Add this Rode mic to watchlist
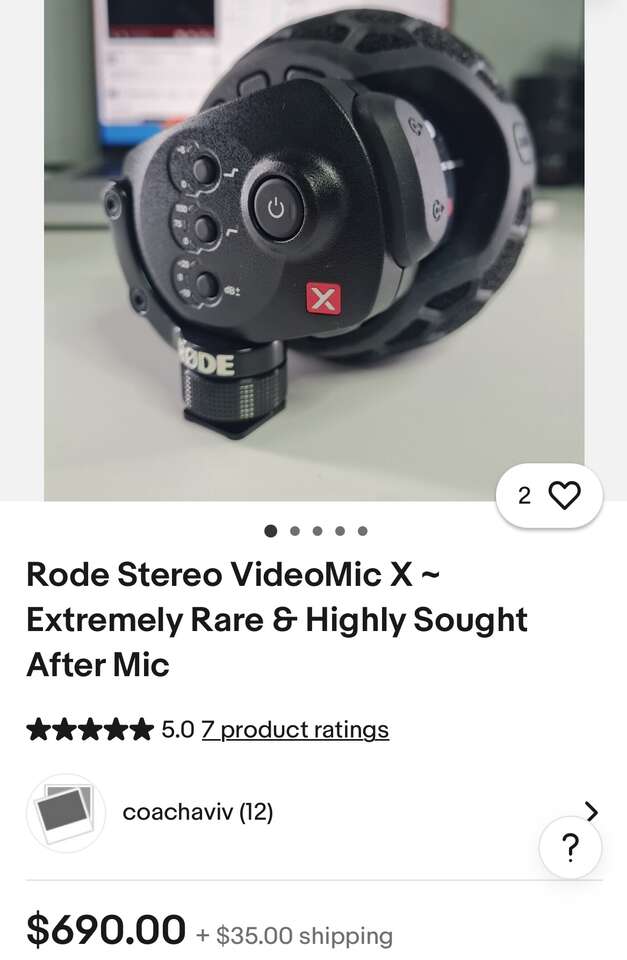 (x=563, y=495)
